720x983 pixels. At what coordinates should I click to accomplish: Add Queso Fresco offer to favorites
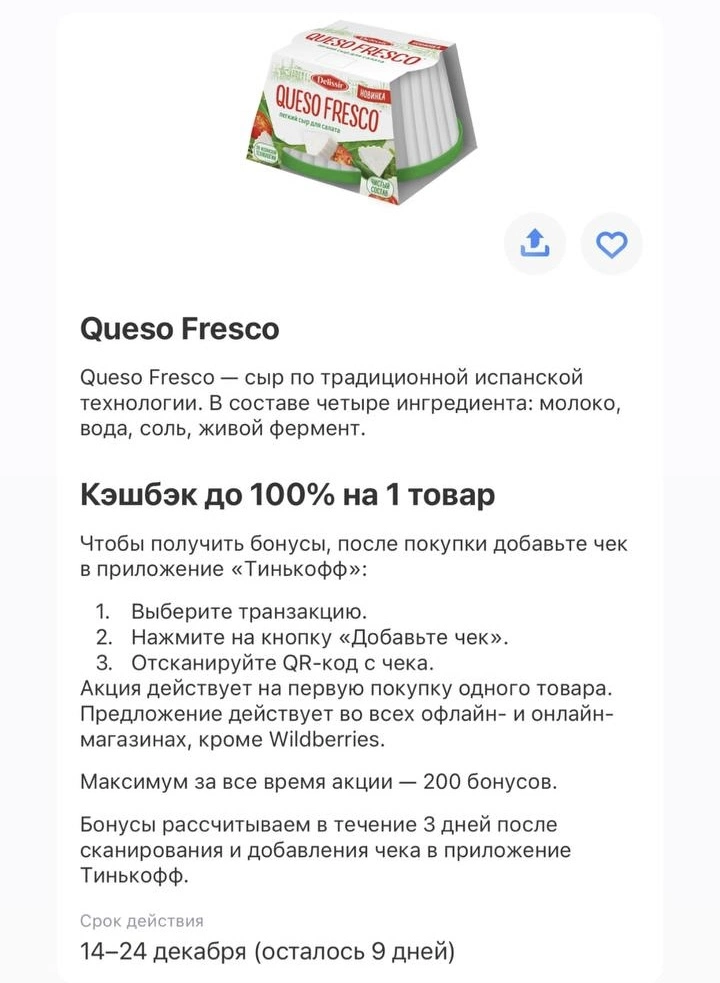pyautogui.click(x=611, y=243)
